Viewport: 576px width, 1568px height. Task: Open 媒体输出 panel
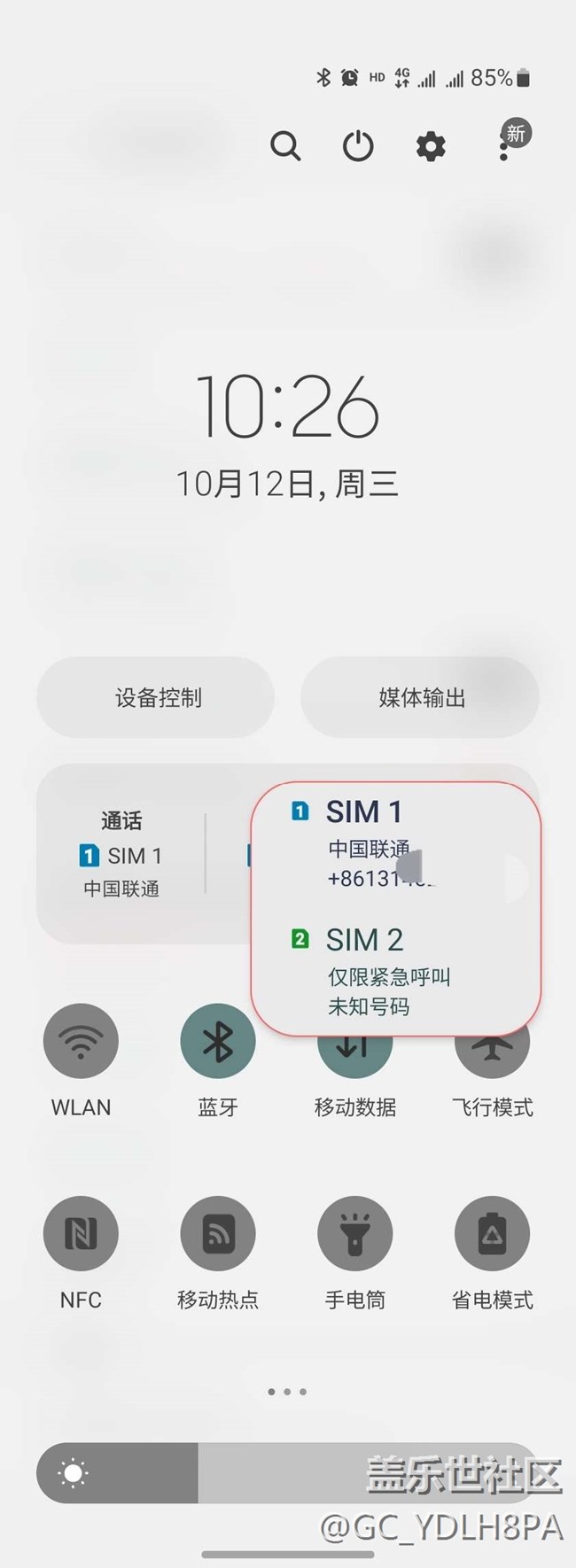(420, 697)
